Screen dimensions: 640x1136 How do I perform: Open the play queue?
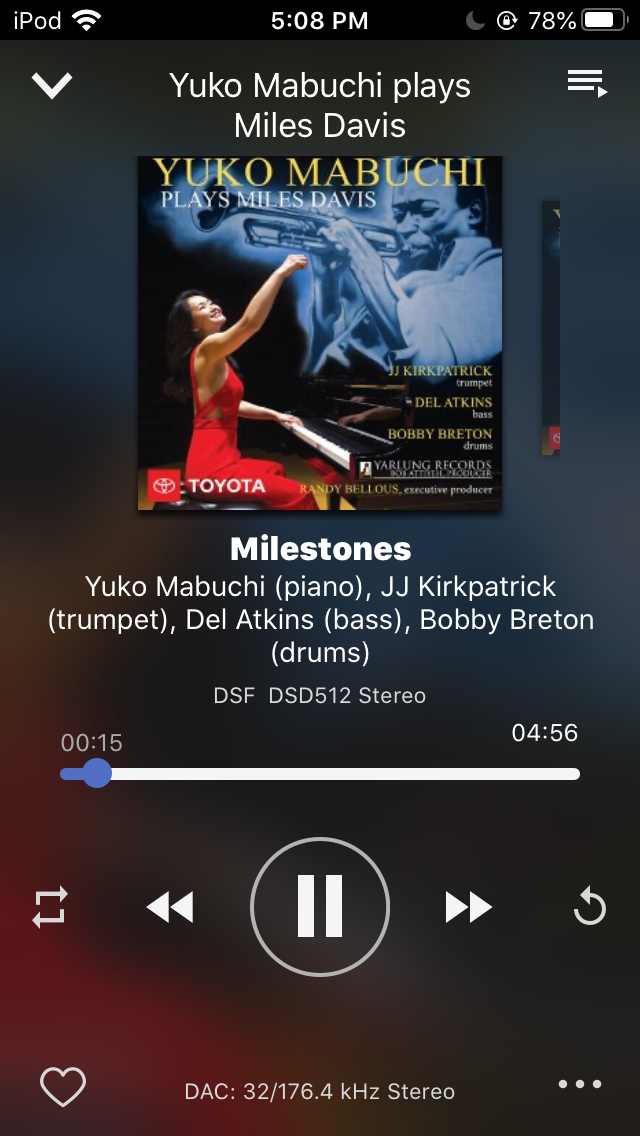tap(587, 84)
